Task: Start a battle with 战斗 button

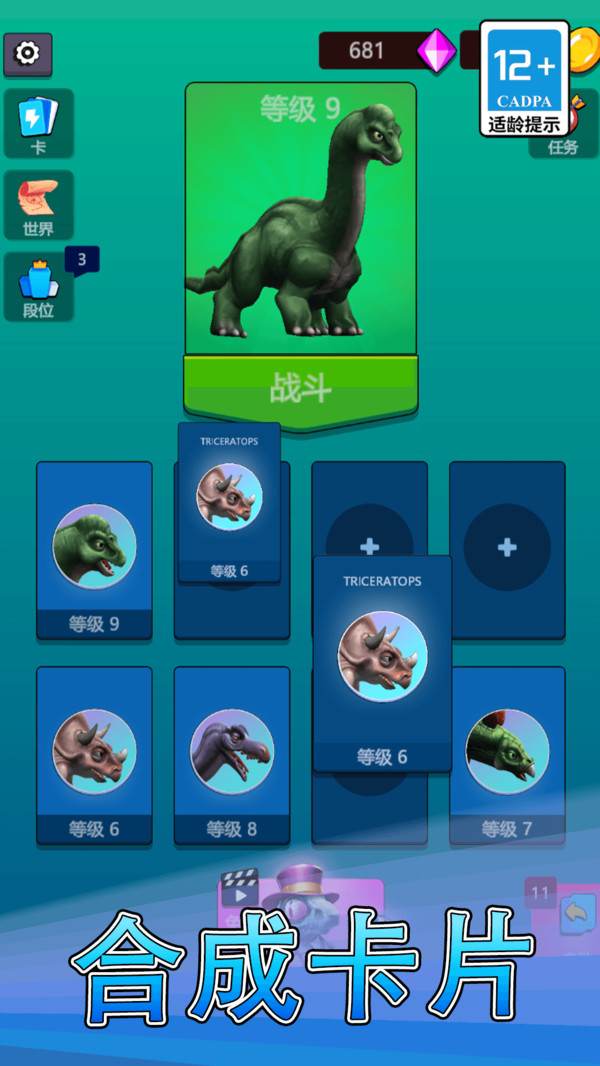Action: click(x=300, y=388)
